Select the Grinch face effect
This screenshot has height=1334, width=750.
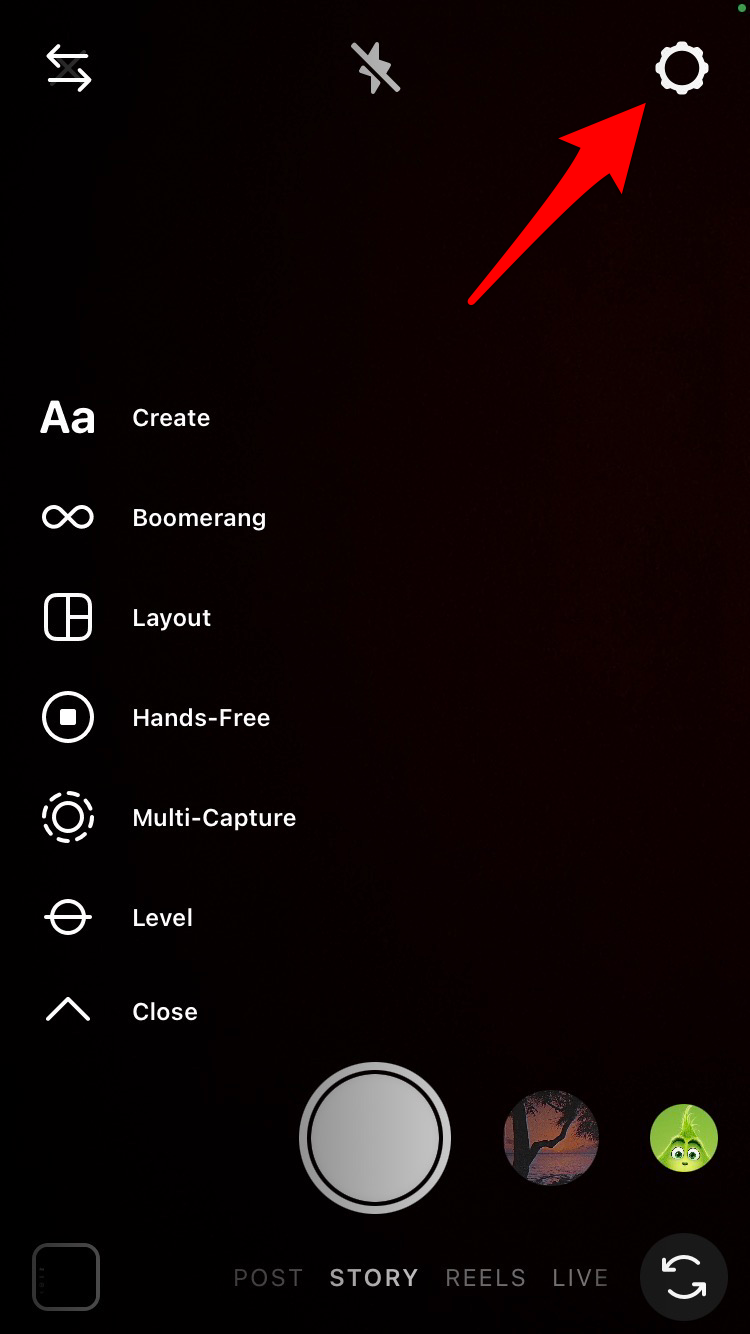683,1139
